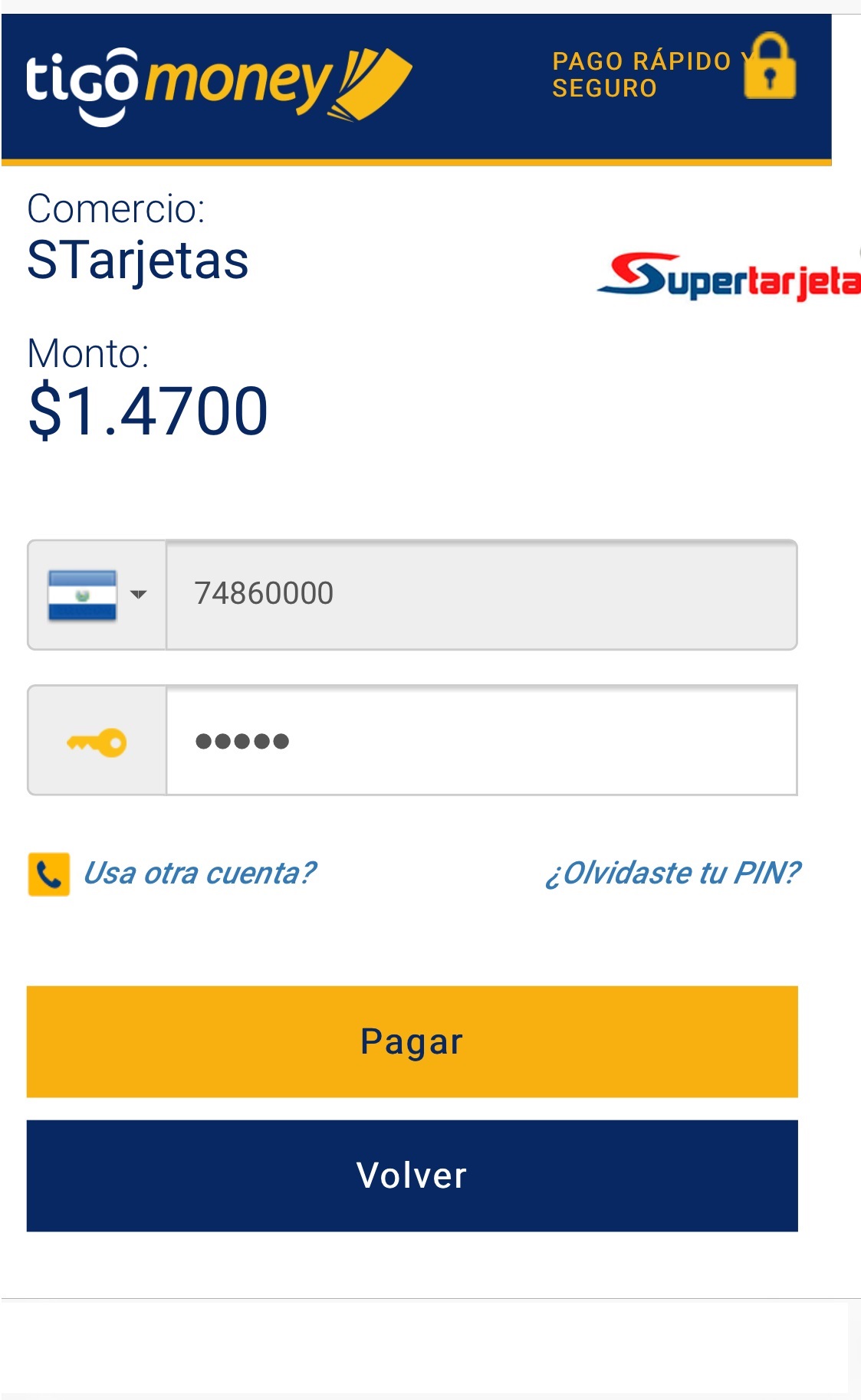Go back with the Volver button
The height and width of the screenshot is (1400, 861).
pos(412,1175)
